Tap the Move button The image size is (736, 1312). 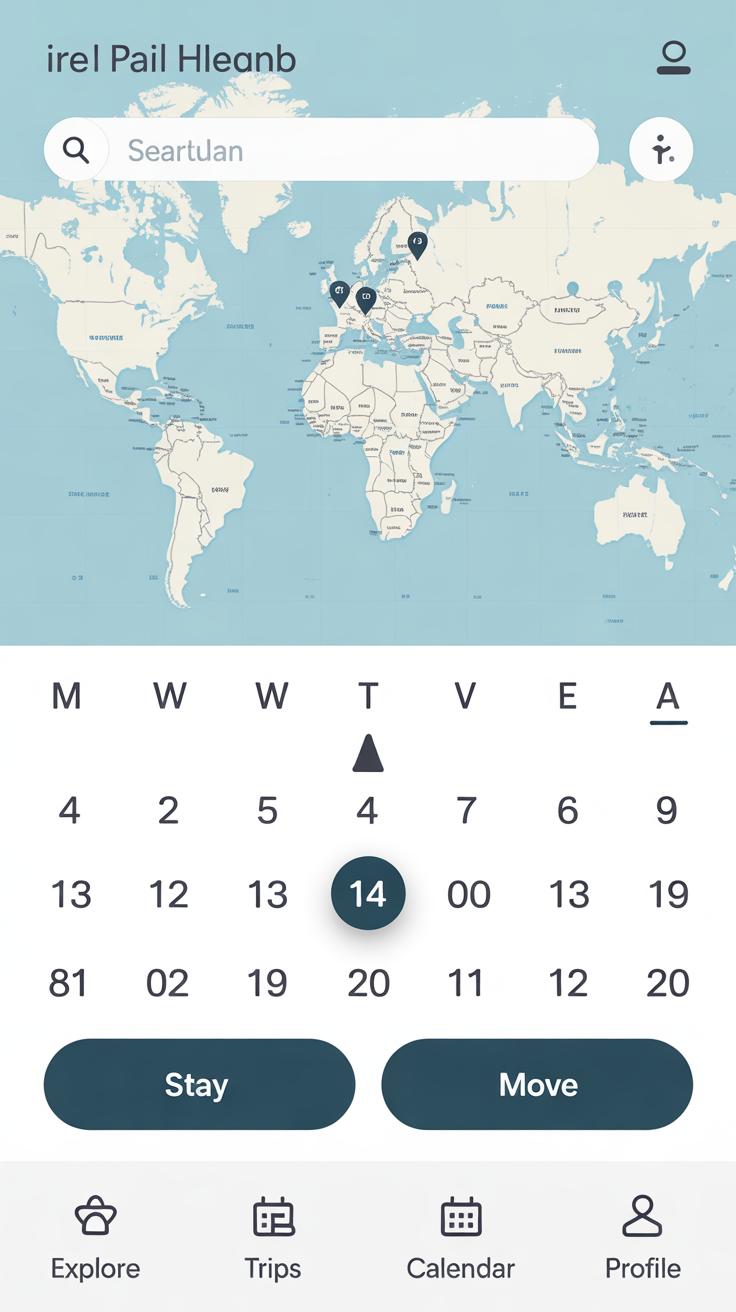coord(537,1084)
